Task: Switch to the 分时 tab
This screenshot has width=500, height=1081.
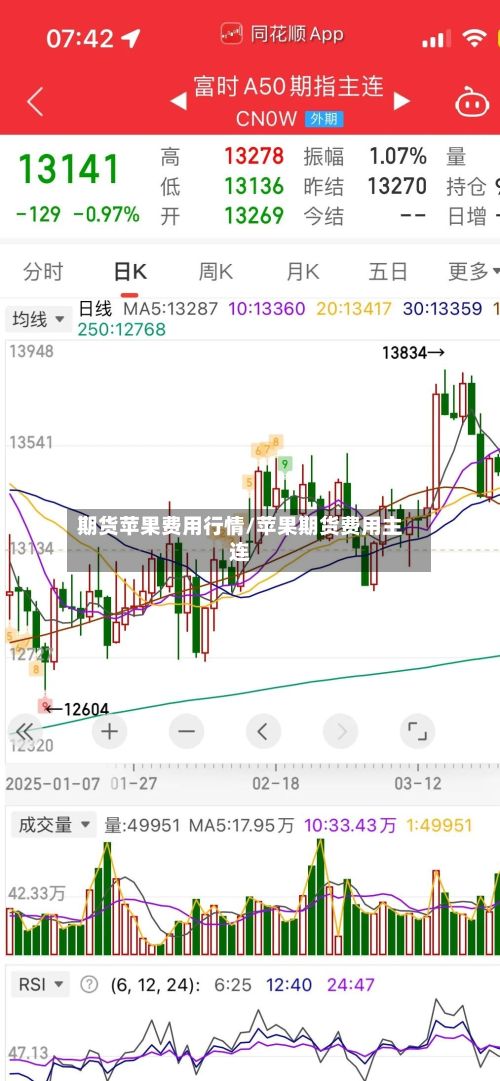Action: [x=43, y=272]
